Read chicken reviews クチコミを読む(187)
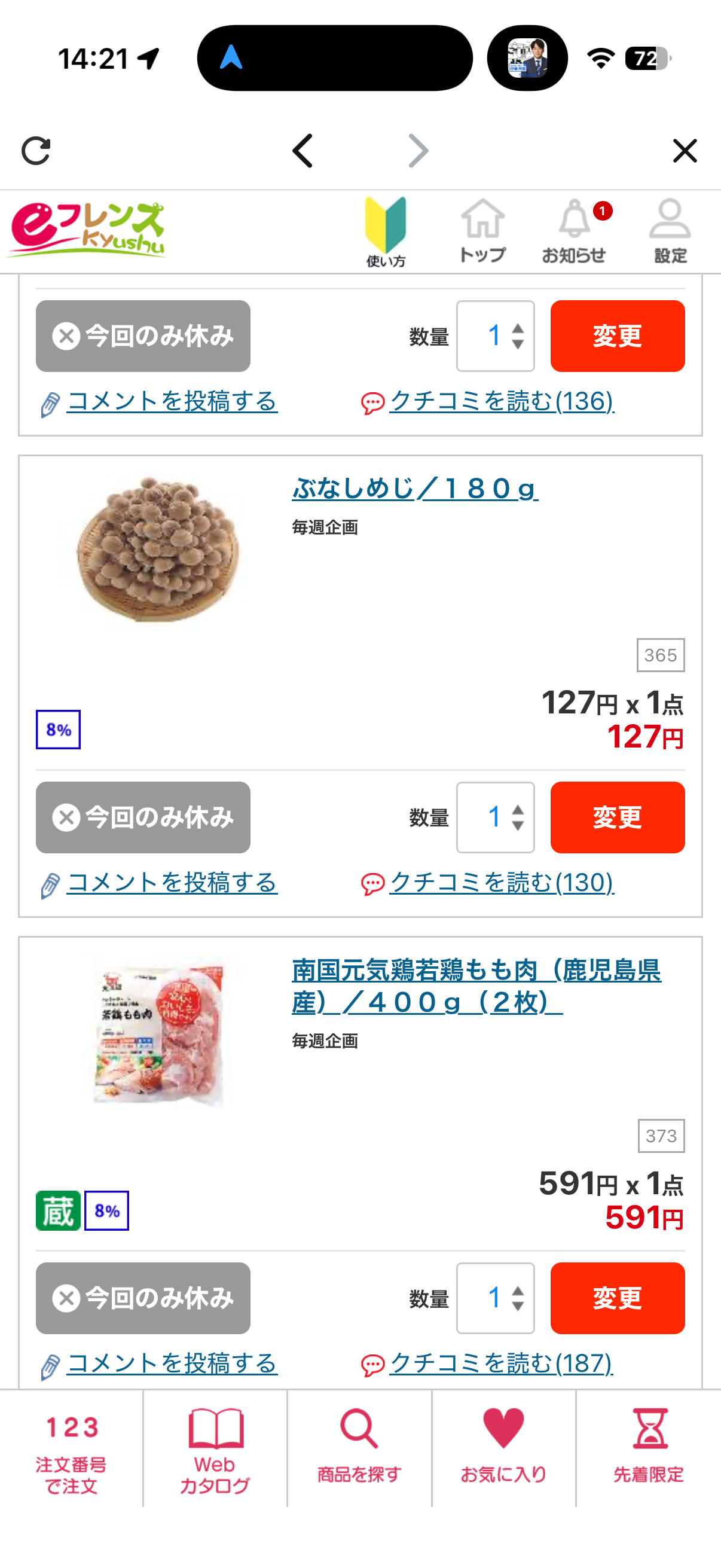This screenshot has height=1568, width=721. coord(500,1363)
